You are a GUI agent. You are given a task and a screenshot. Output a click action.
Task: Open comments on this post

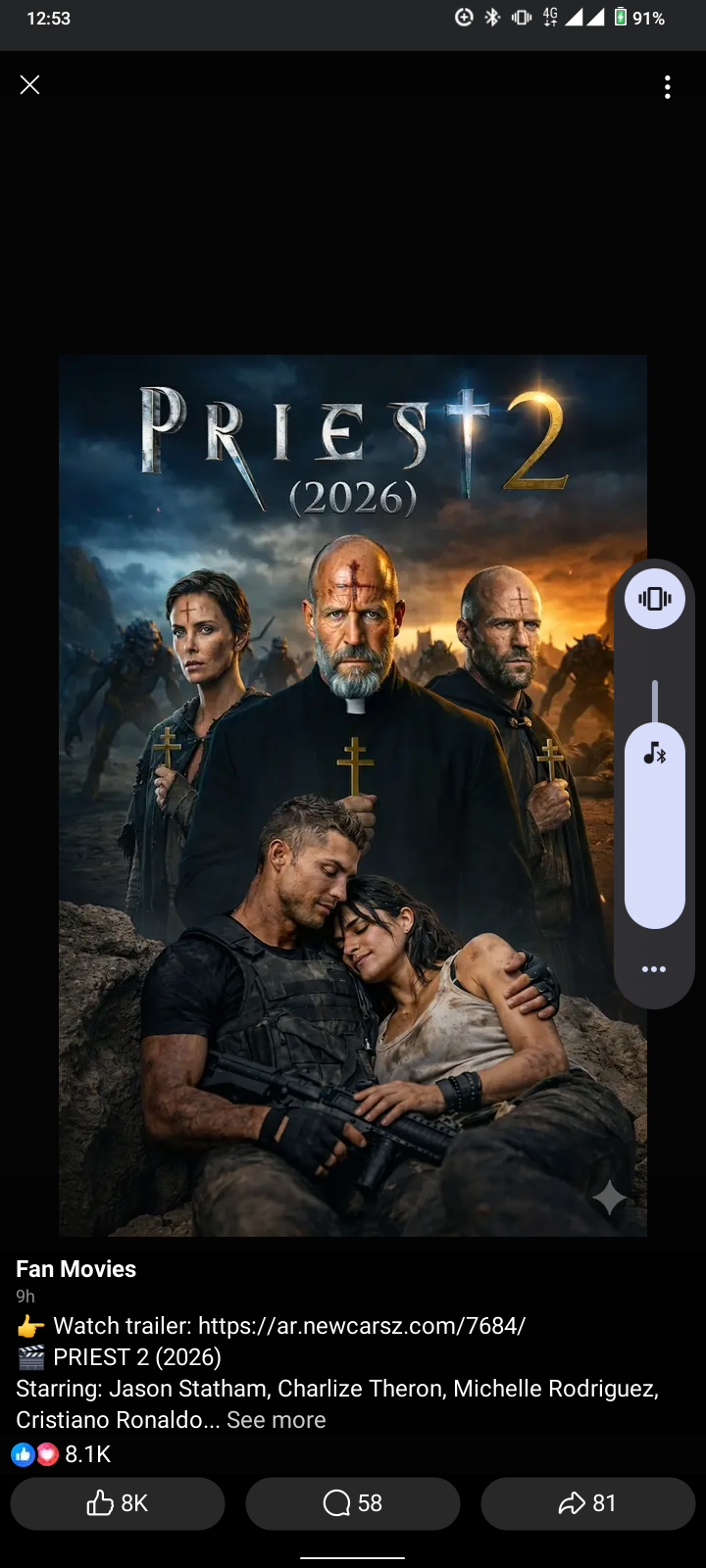(x=353, y=1503)
